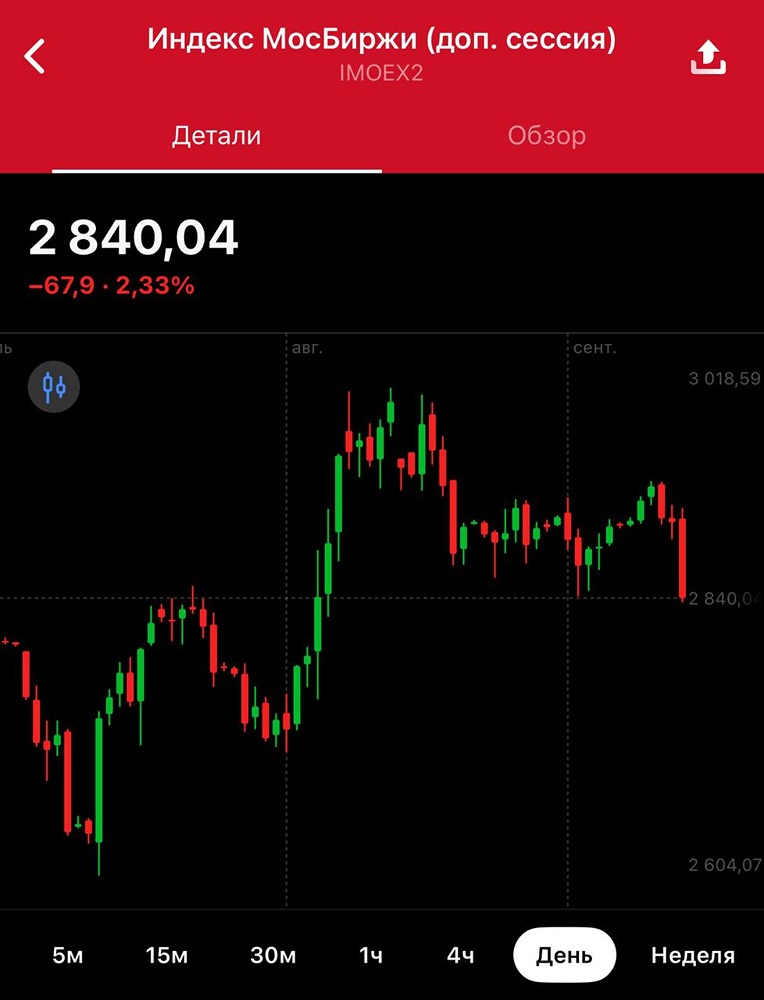Choose the 30м timeframe
Screen dimensions: 764x1000
pos(273,955)
